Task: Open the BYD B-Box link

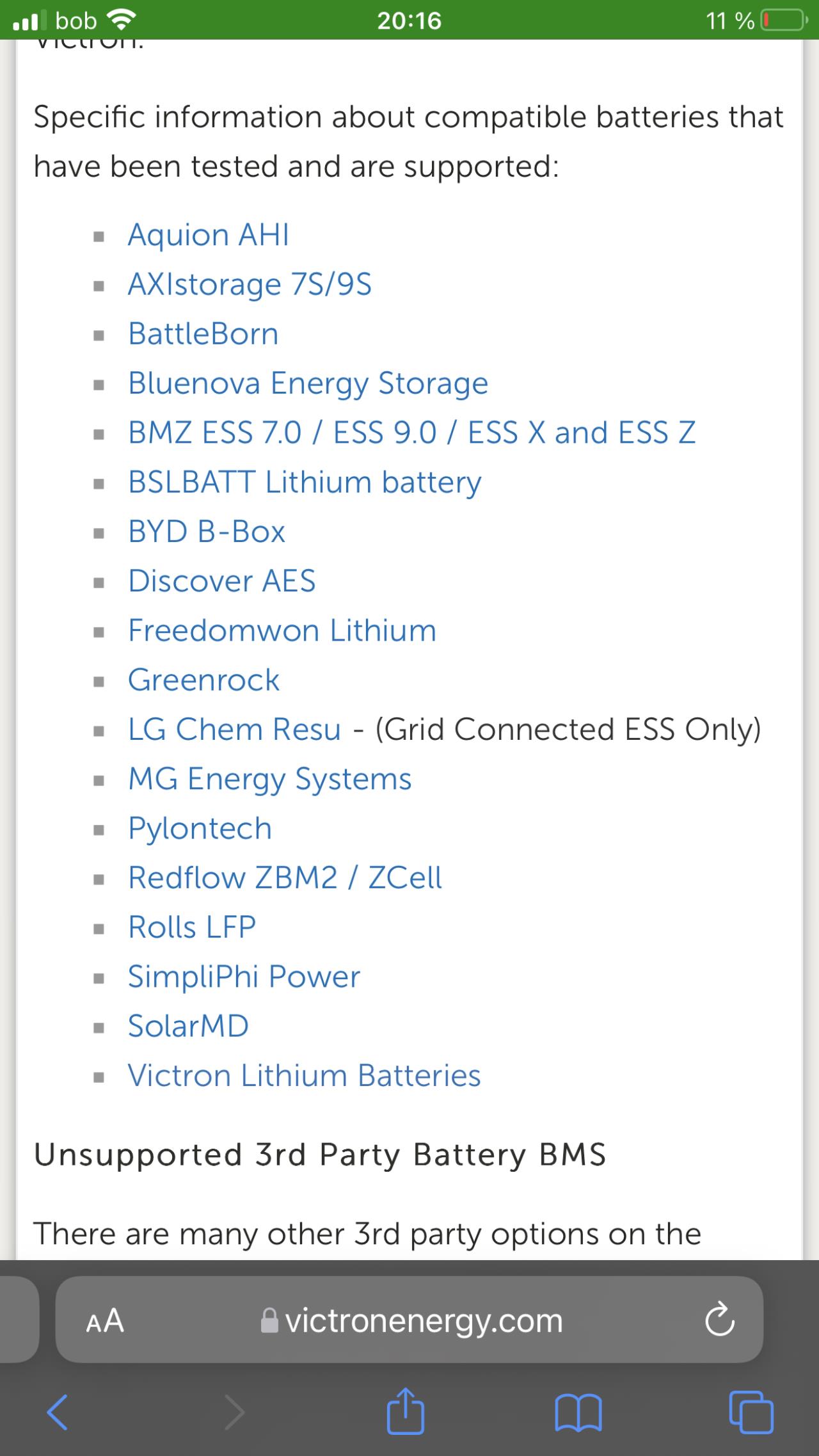Action: tap(207, 531)
